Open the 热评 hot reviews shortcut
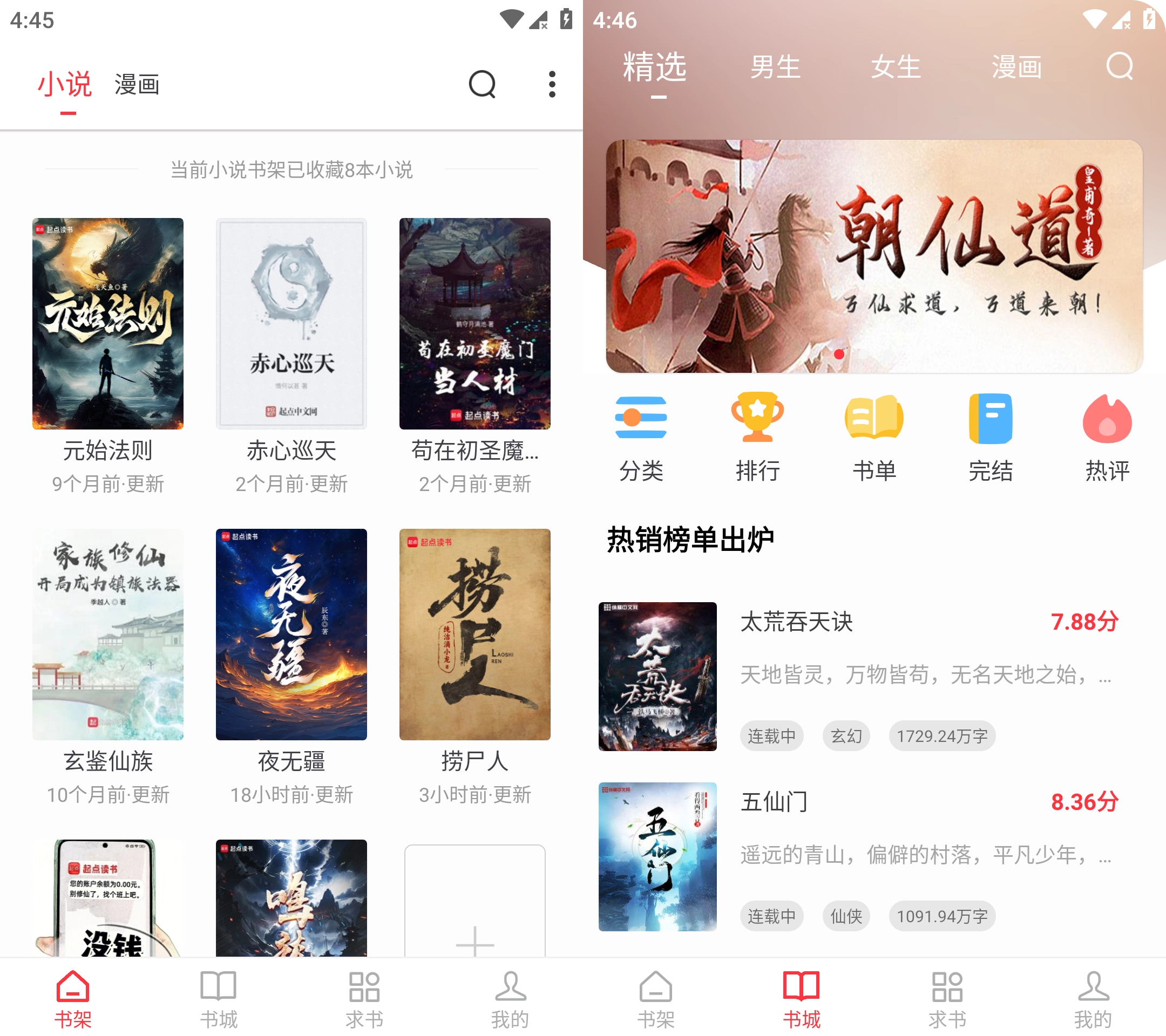 pos(1107,436)
